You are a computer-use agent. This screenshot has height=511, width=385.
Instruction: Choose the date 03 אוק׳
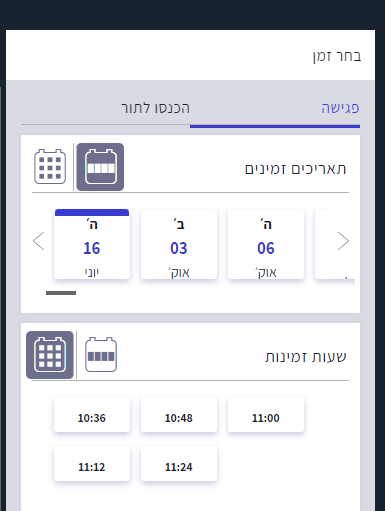(x=179, y=244)
